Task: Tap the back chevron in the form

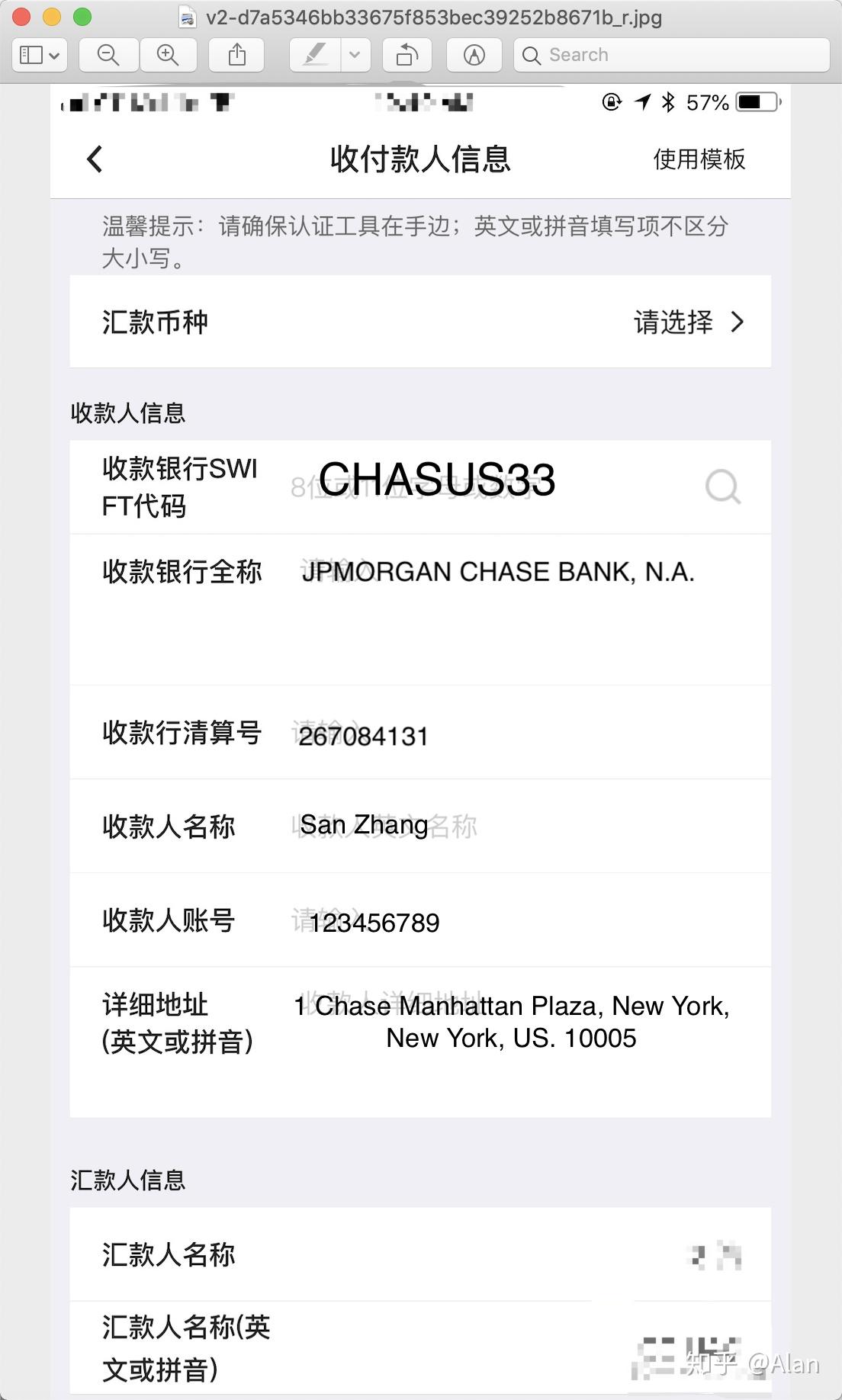Action: (x=94, y=159)
